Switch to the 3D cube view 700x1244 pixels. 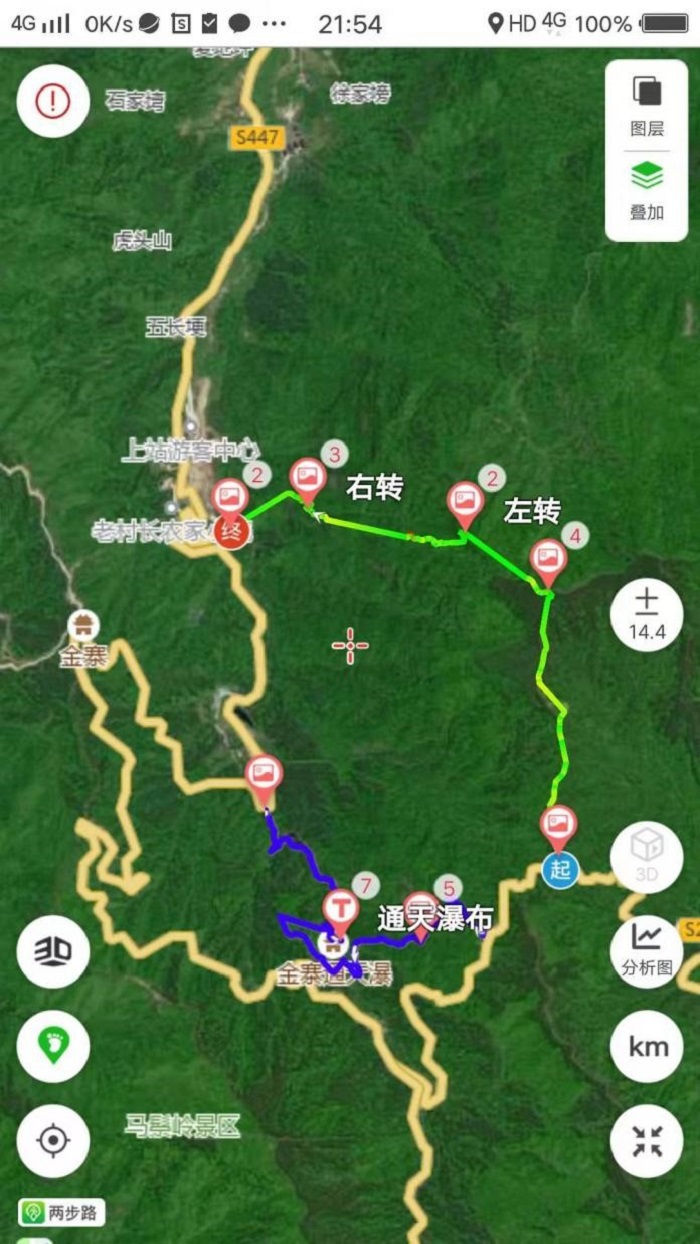(x=647, y=858)
